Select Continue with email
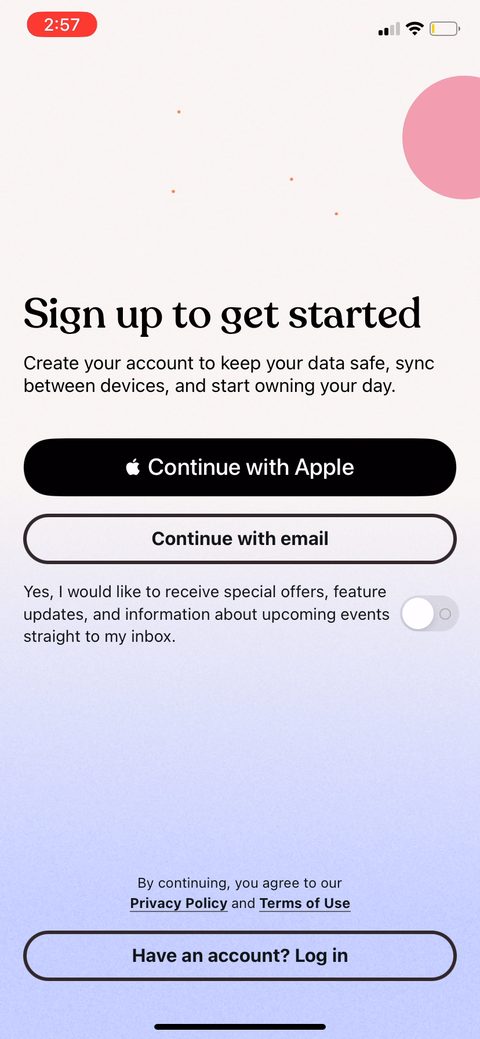 click(x=240, y=539)
